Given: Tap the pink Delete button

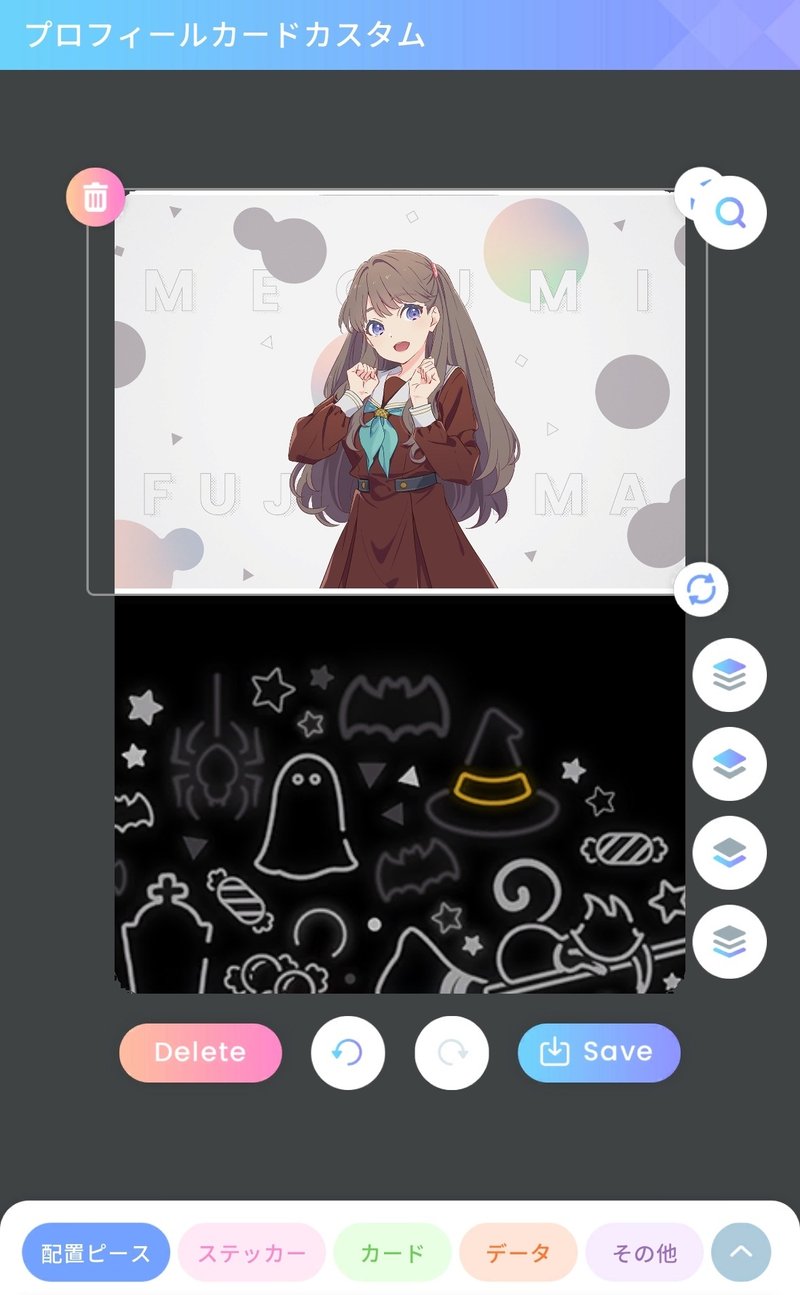Looking at the screenshot, I should (200, 1052).
